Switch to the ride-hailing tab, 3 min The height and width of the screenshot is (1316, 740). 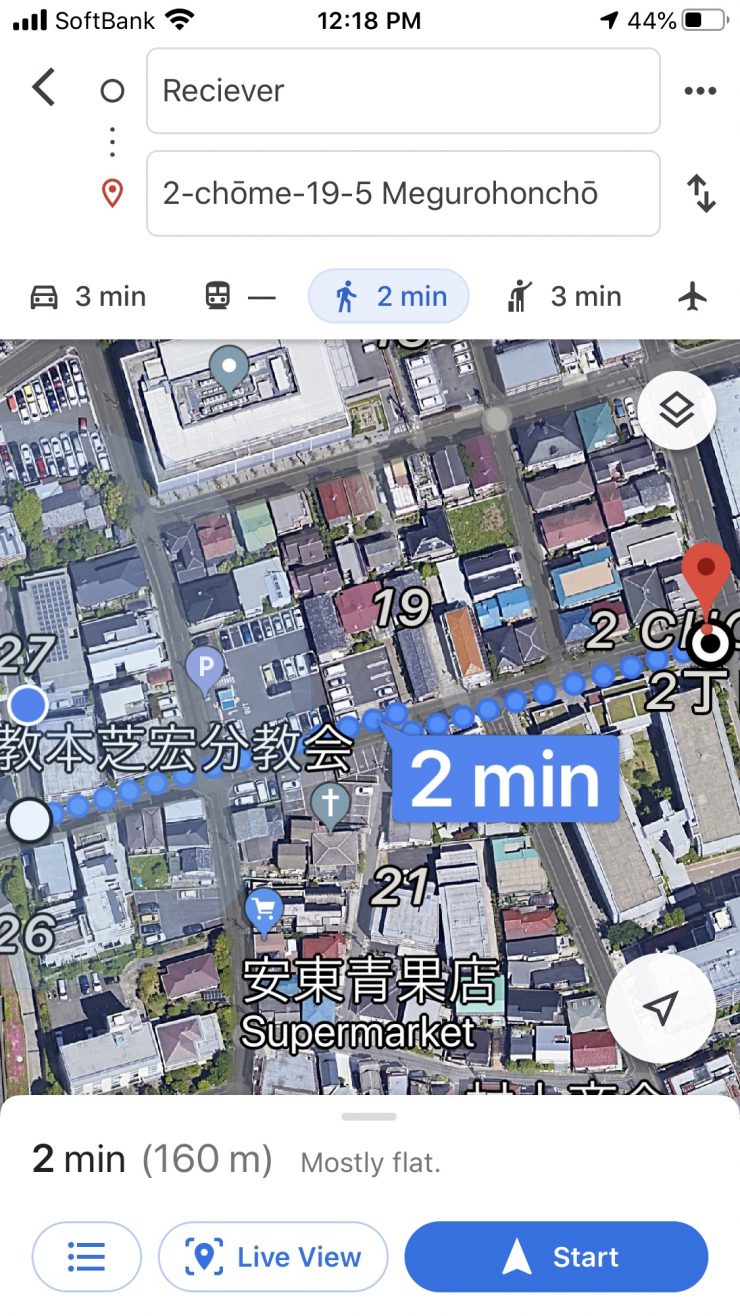click(x=564, y=297)
